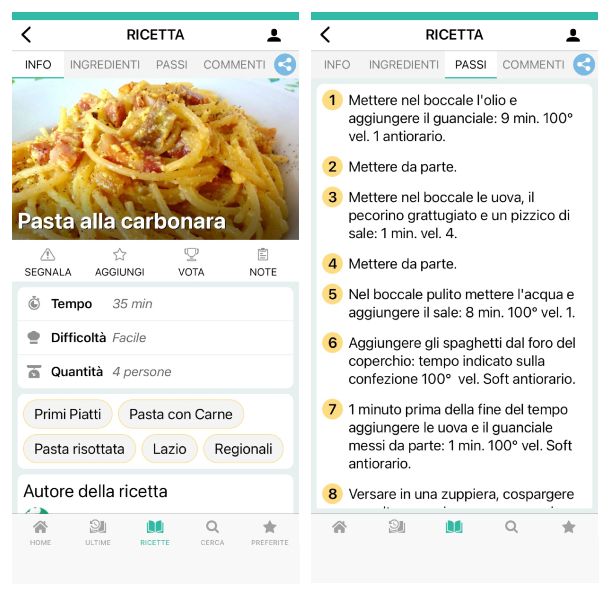Switch to INGREDIENTI tab on the Pasta alla carbonara screen

pos(105,64)
